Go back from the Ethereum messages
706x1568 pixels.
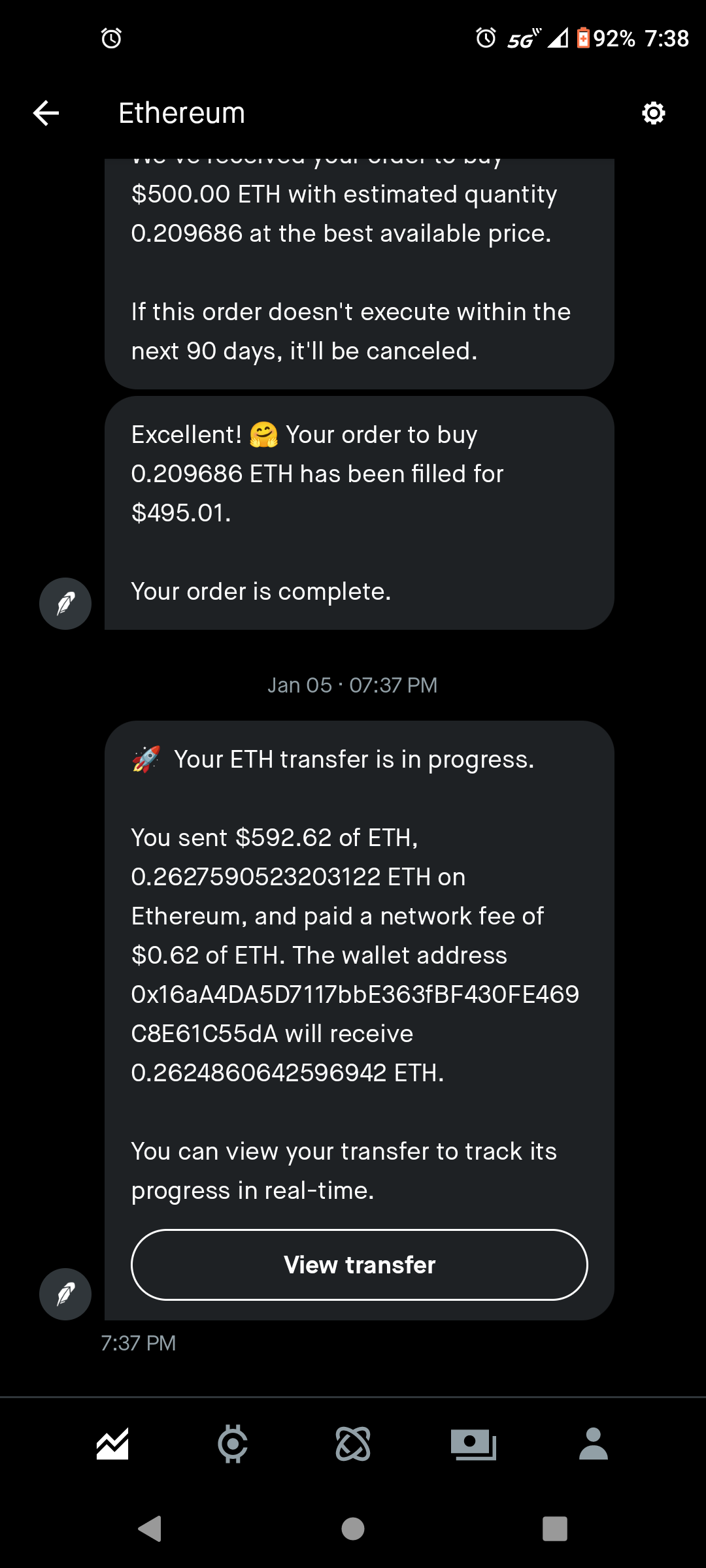point(46,113)
